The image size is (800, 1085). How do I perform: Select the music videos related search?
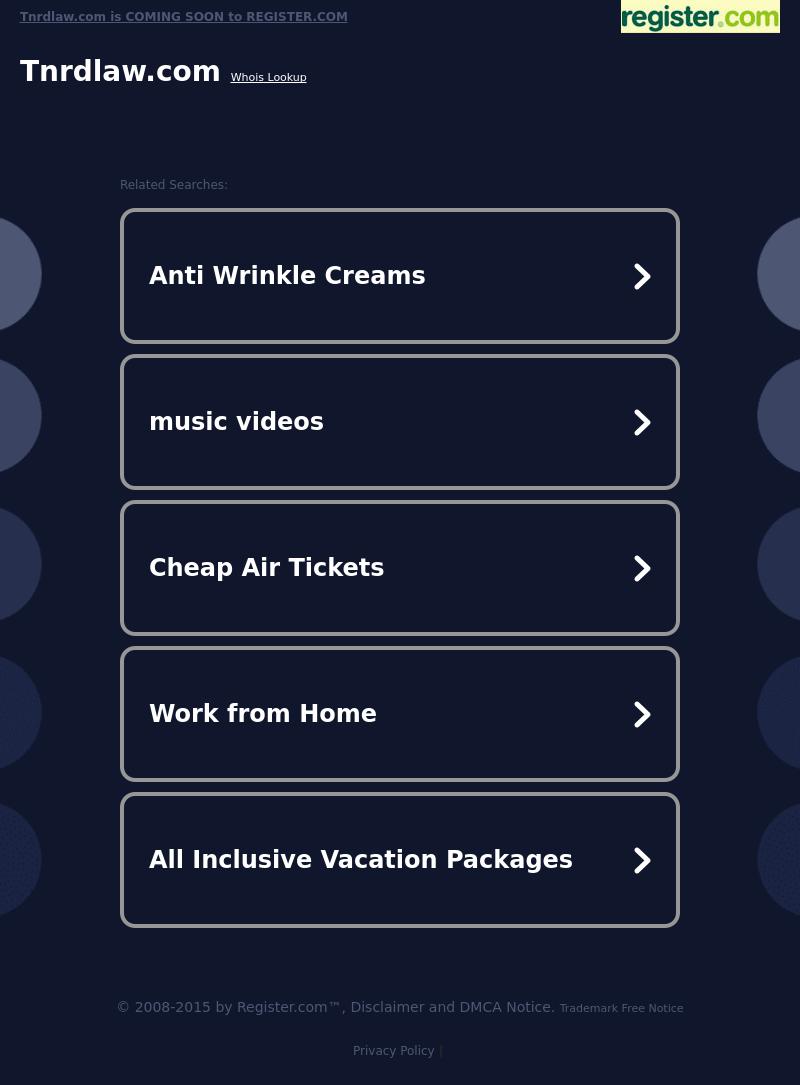(399, 422)
